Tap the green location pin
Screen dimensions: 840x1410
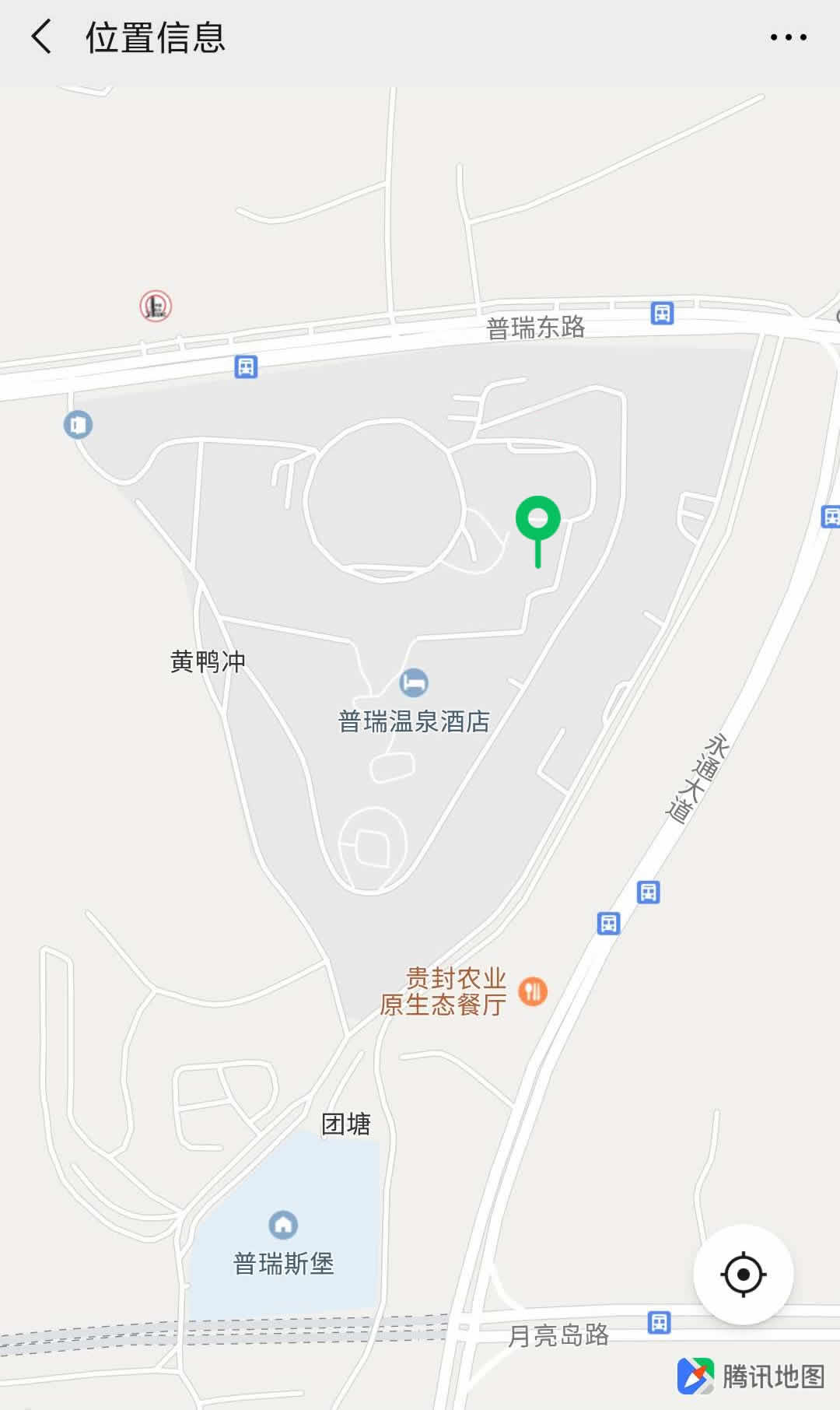tap(537, 519)
